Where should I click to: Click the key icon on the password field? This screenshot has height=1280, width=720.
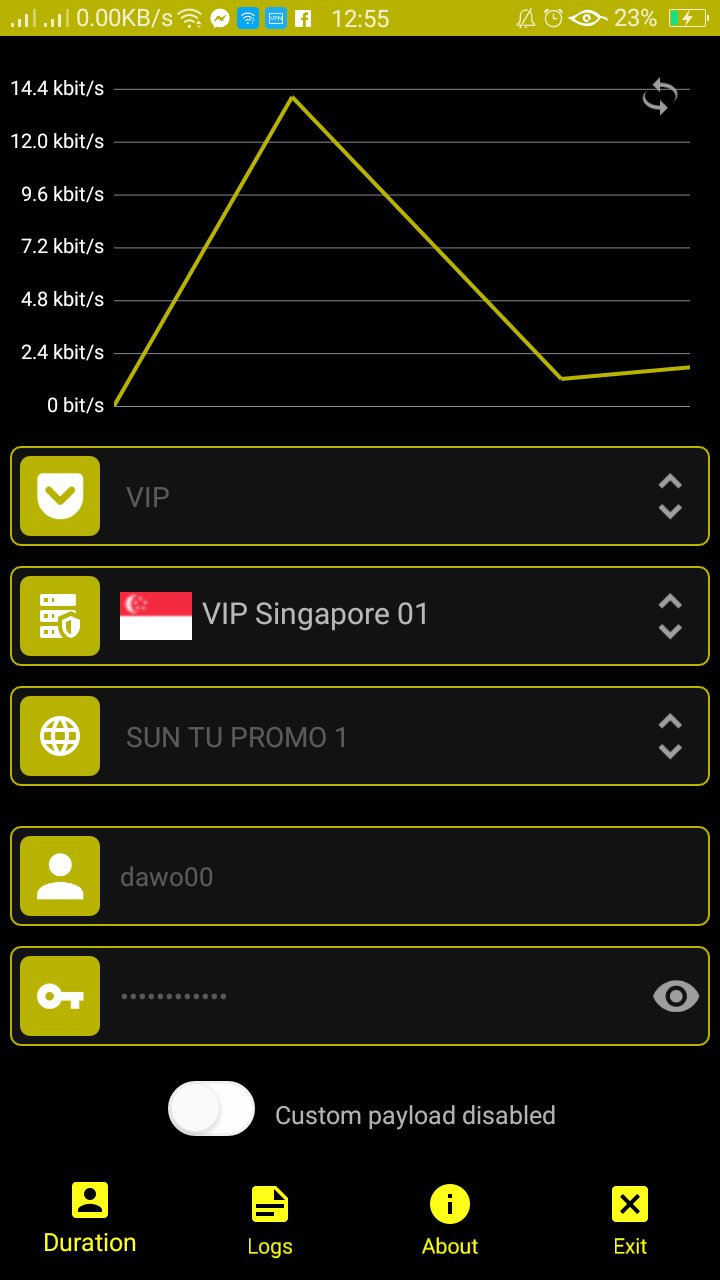click(x=59, y=996)
